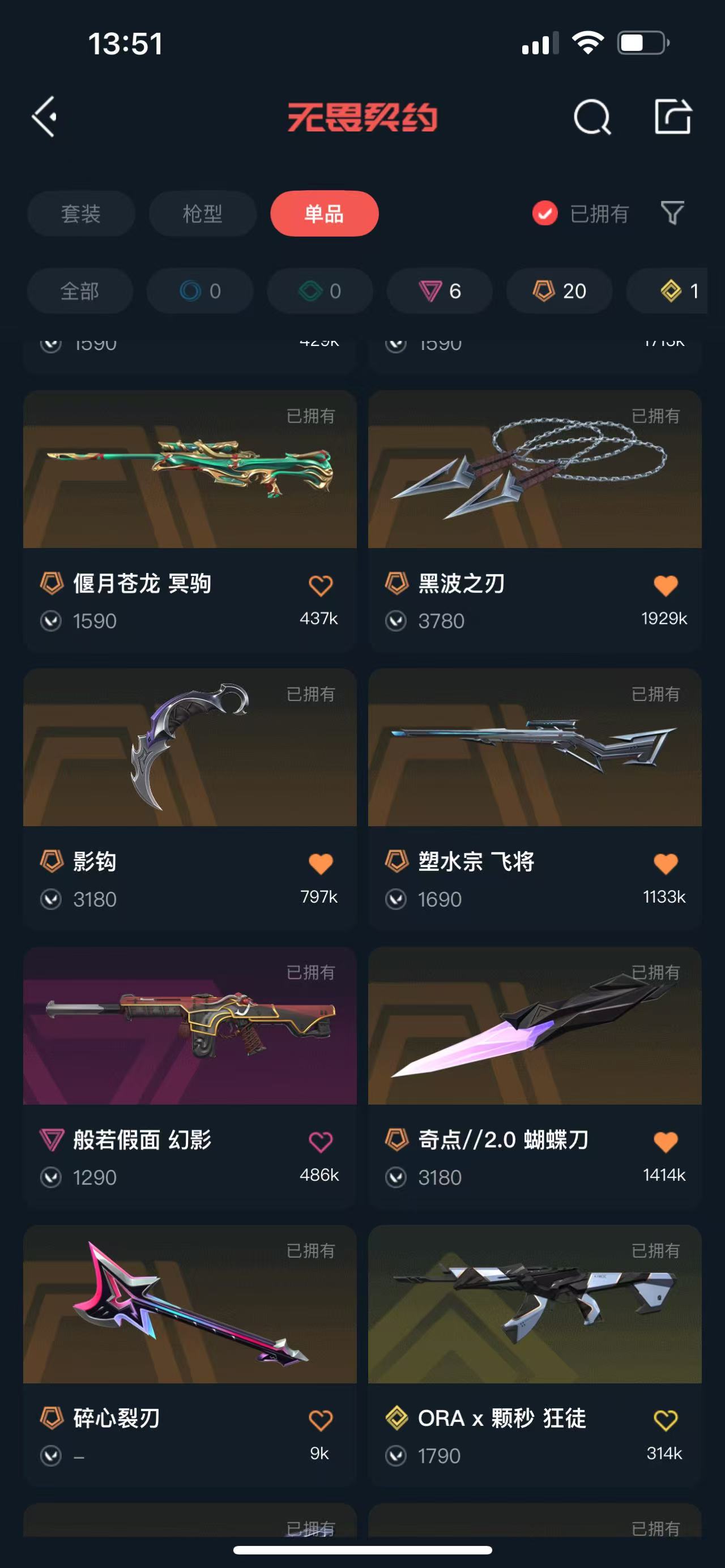Open the filter funnel icon
The width and height of the screenshot is (725, 1568).
pos(672,213)
